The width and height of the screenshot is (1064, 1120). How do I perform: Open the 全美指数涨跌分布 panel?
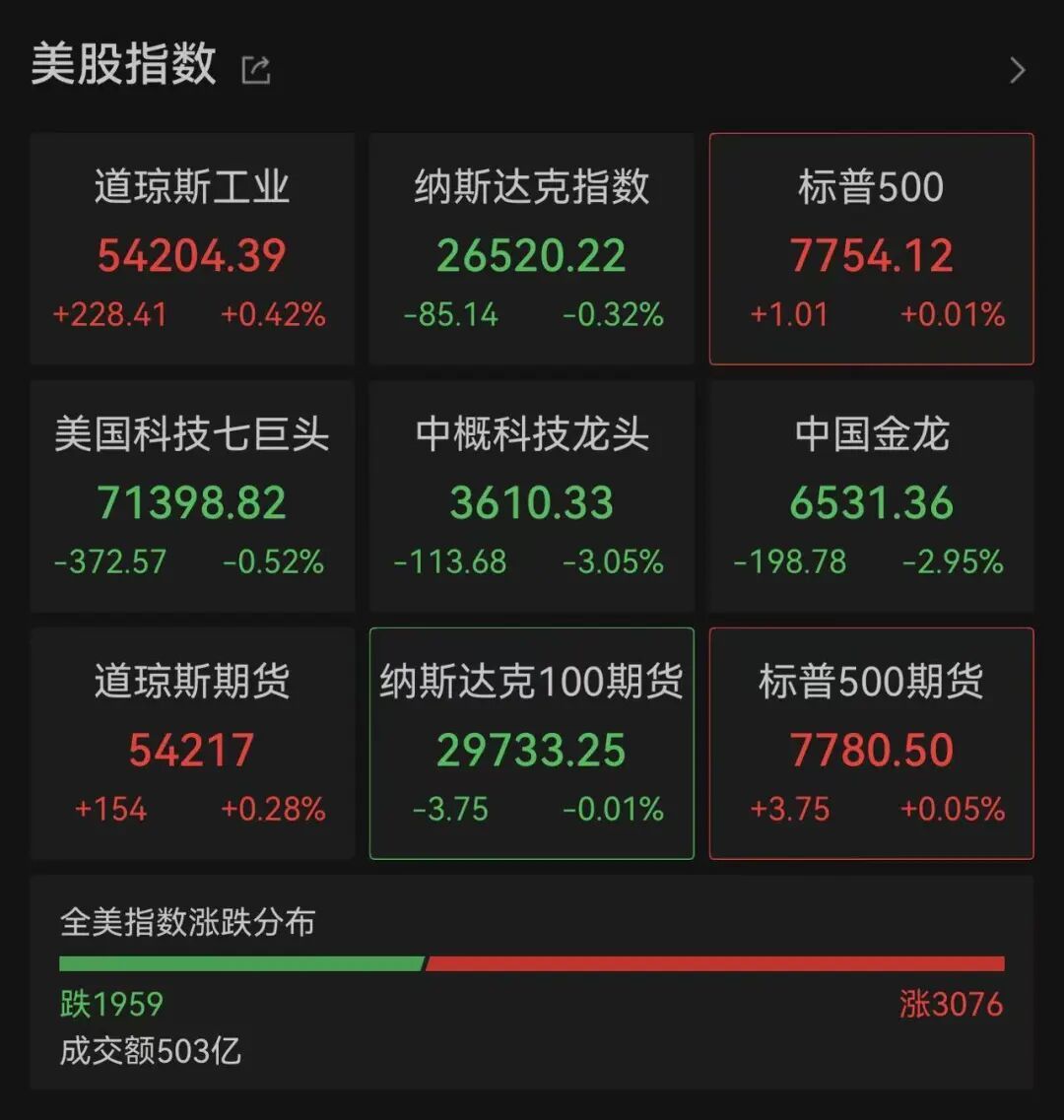tap(532, 982)
